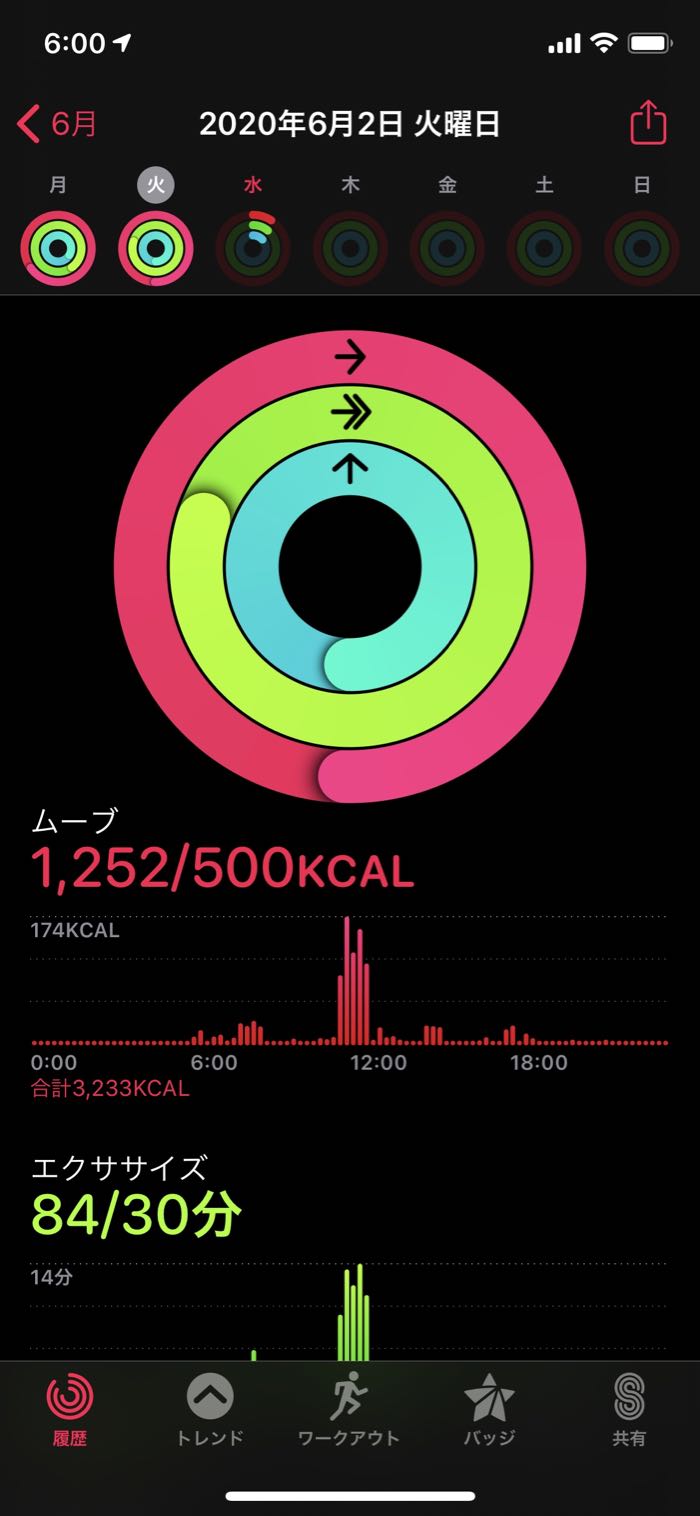Switch to the 履歴 tab
700x1516 pixels.
pyautogui.click(x=70, y=1410)
